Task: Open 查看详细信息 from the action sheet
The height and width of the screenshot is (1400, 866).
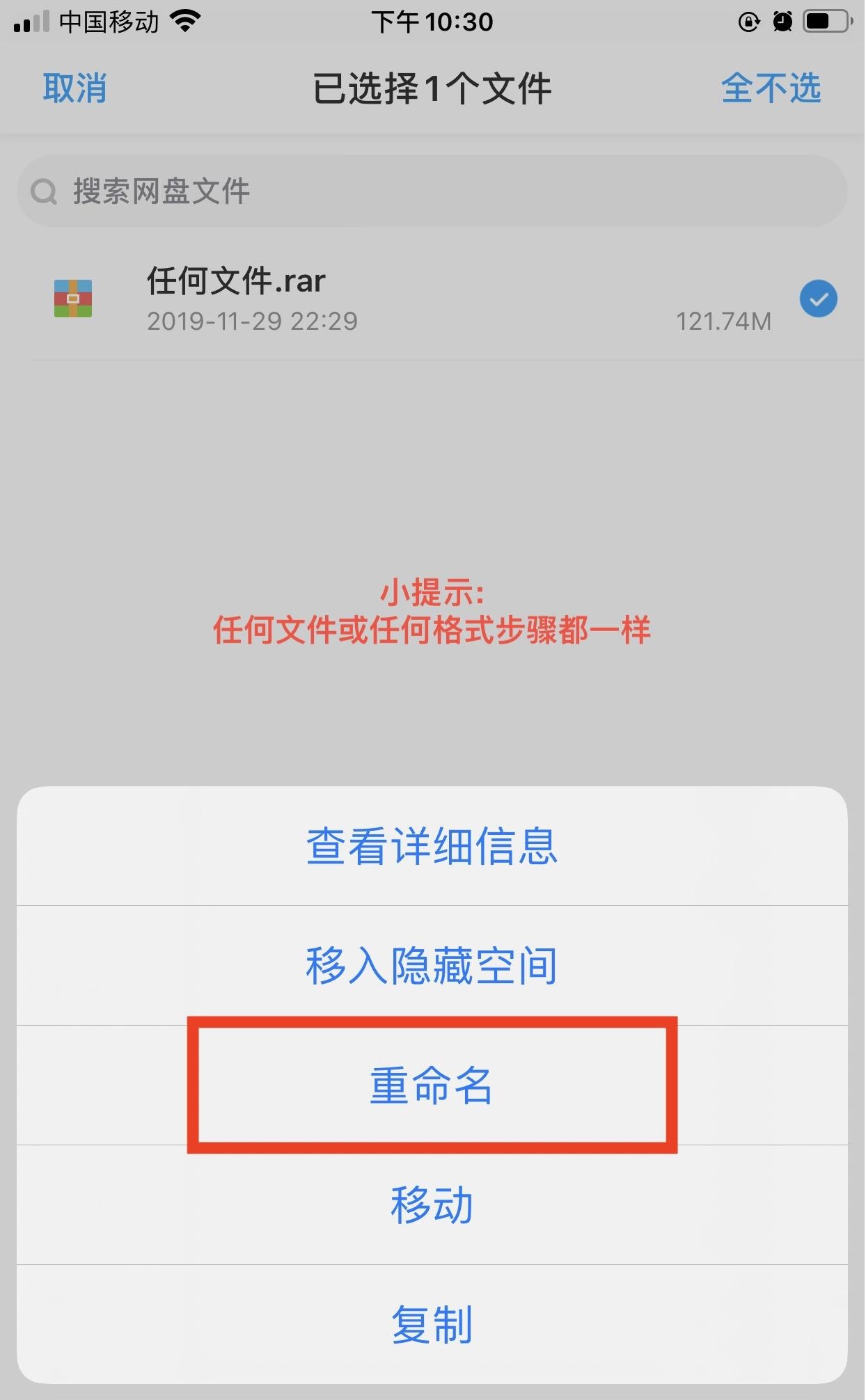Action: [x=432, y=849]
